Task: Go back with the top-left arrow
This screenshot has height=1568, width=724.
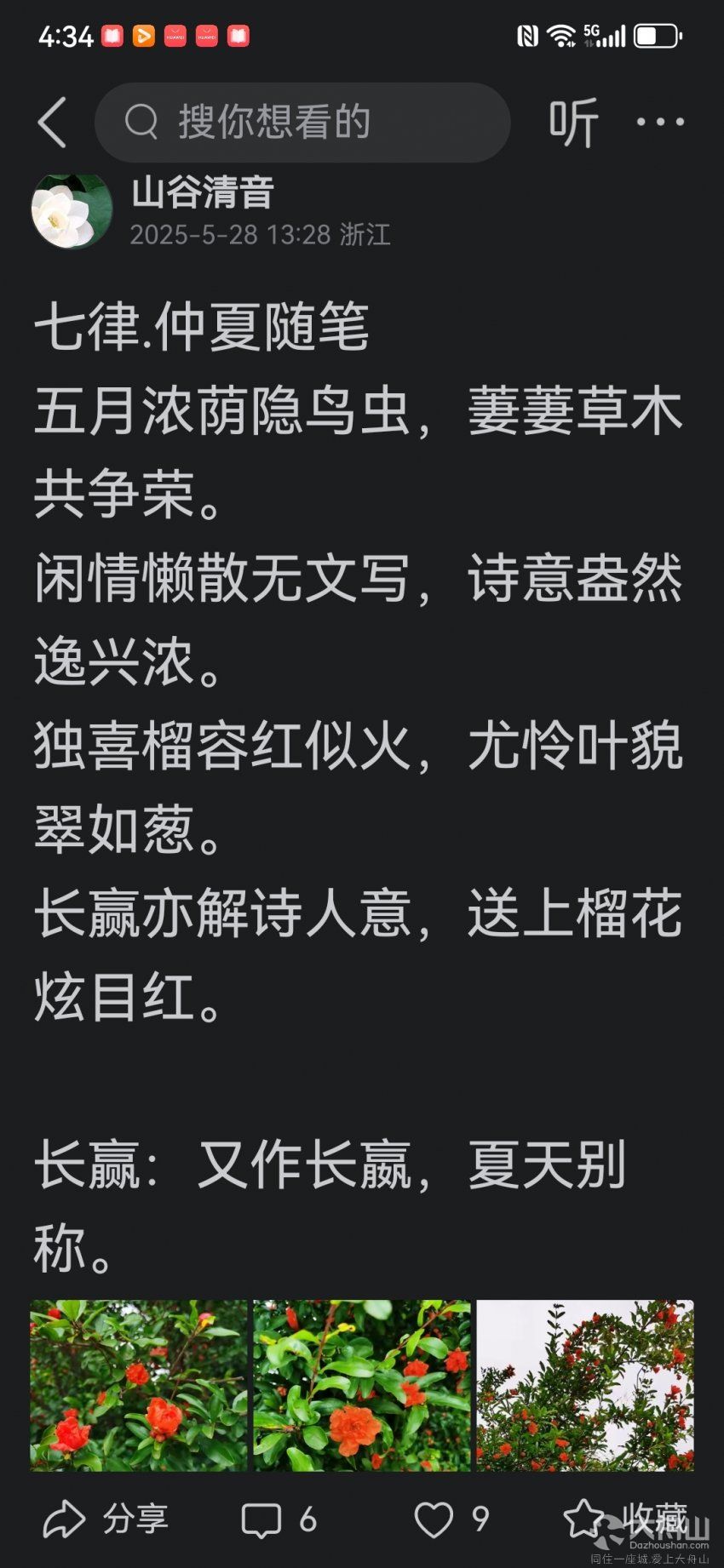Action: point(52,123)
